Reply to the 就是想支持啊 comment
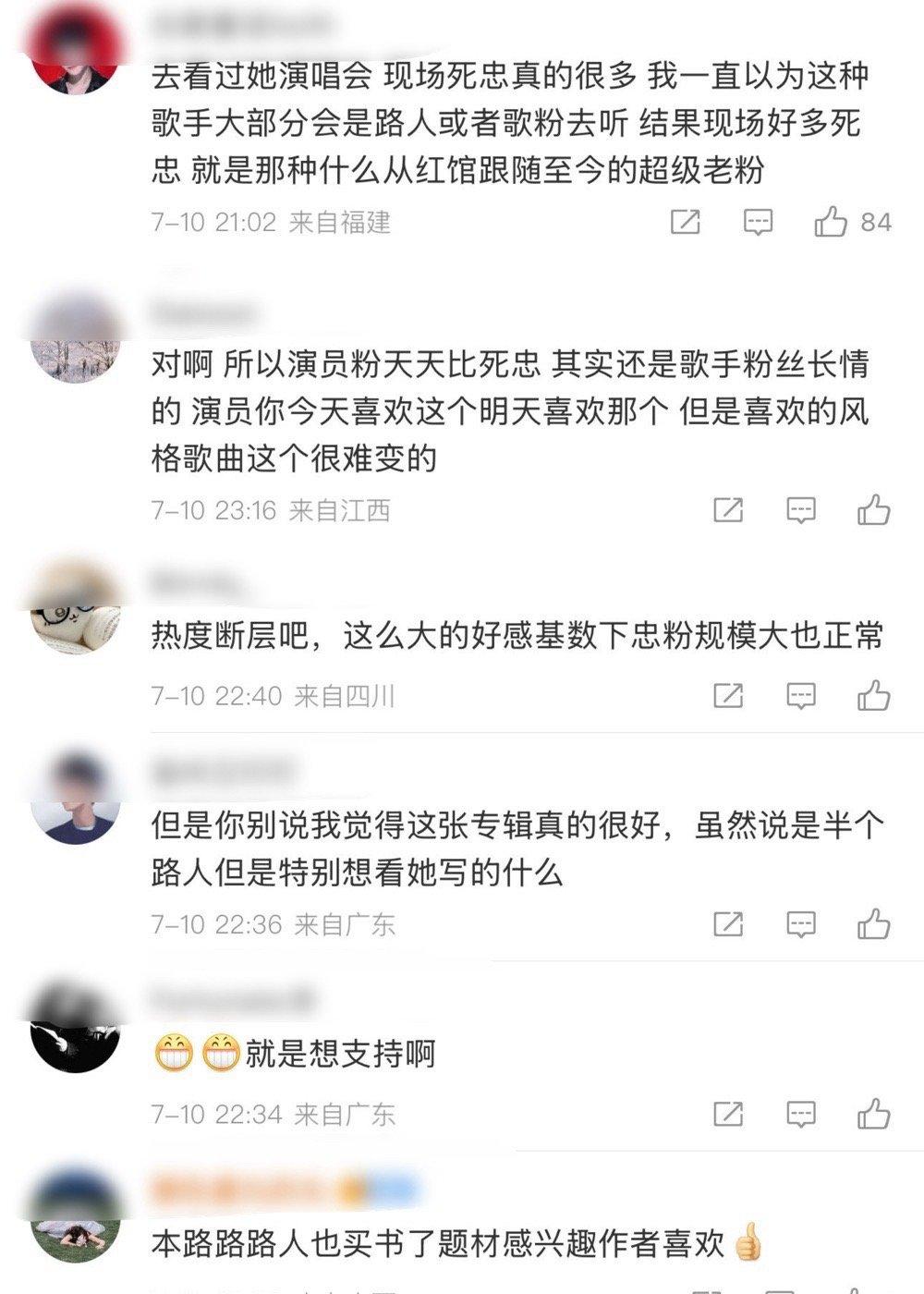This screenshot has height=1294, width=924. point(800,1114)
